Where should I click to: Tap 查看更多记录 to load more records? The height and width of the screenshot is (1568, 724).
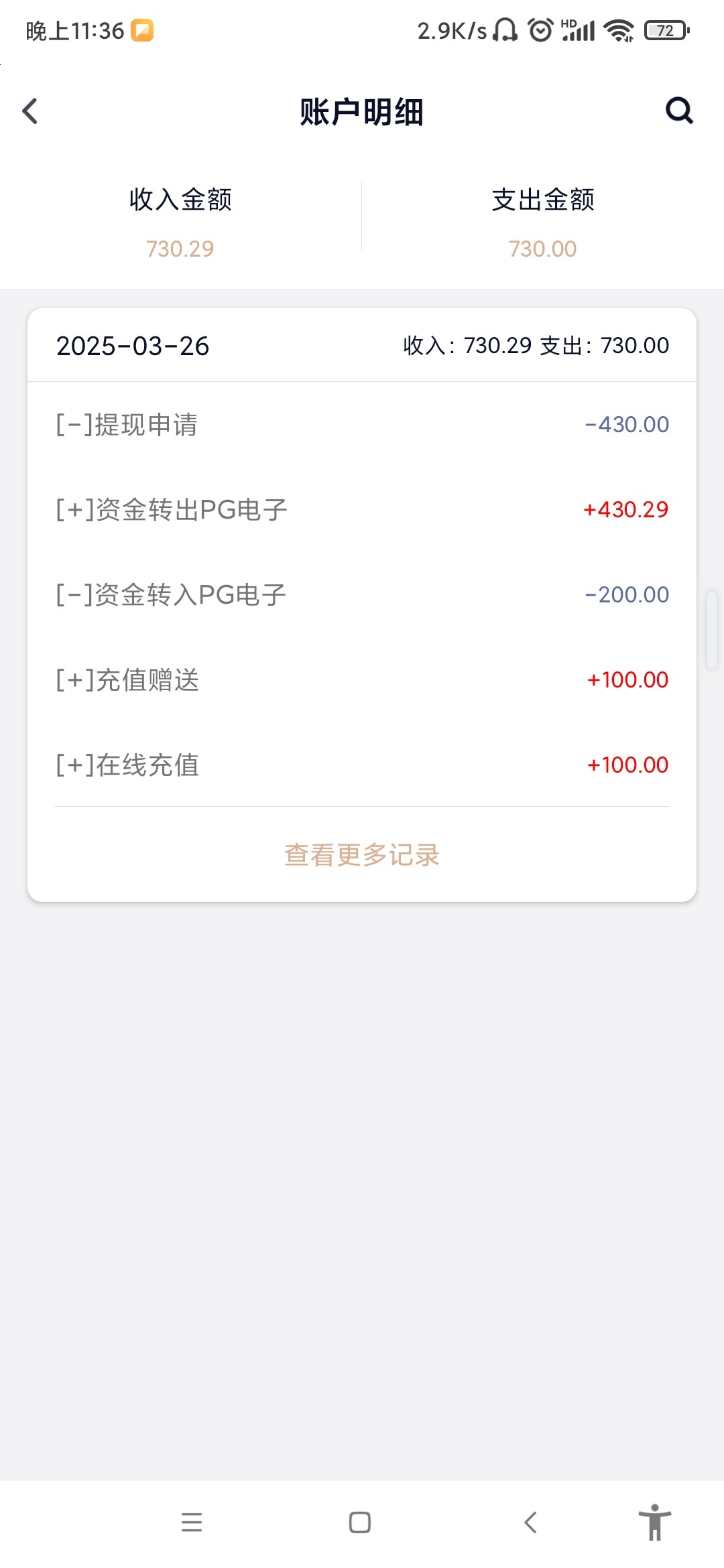coord(362,855)
